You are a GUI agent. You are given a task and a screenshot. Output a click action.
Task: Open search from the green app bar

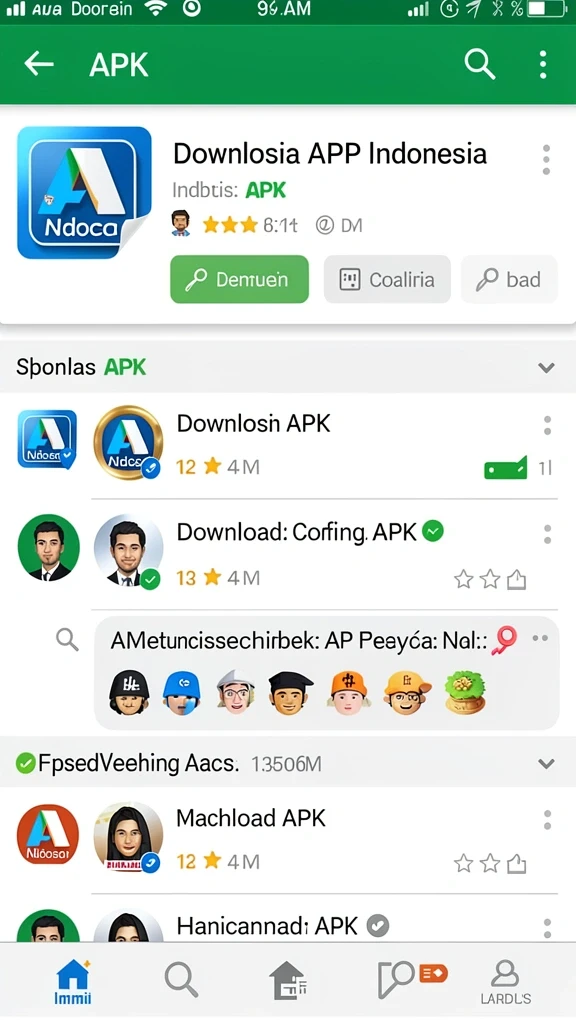pos(479,64)
